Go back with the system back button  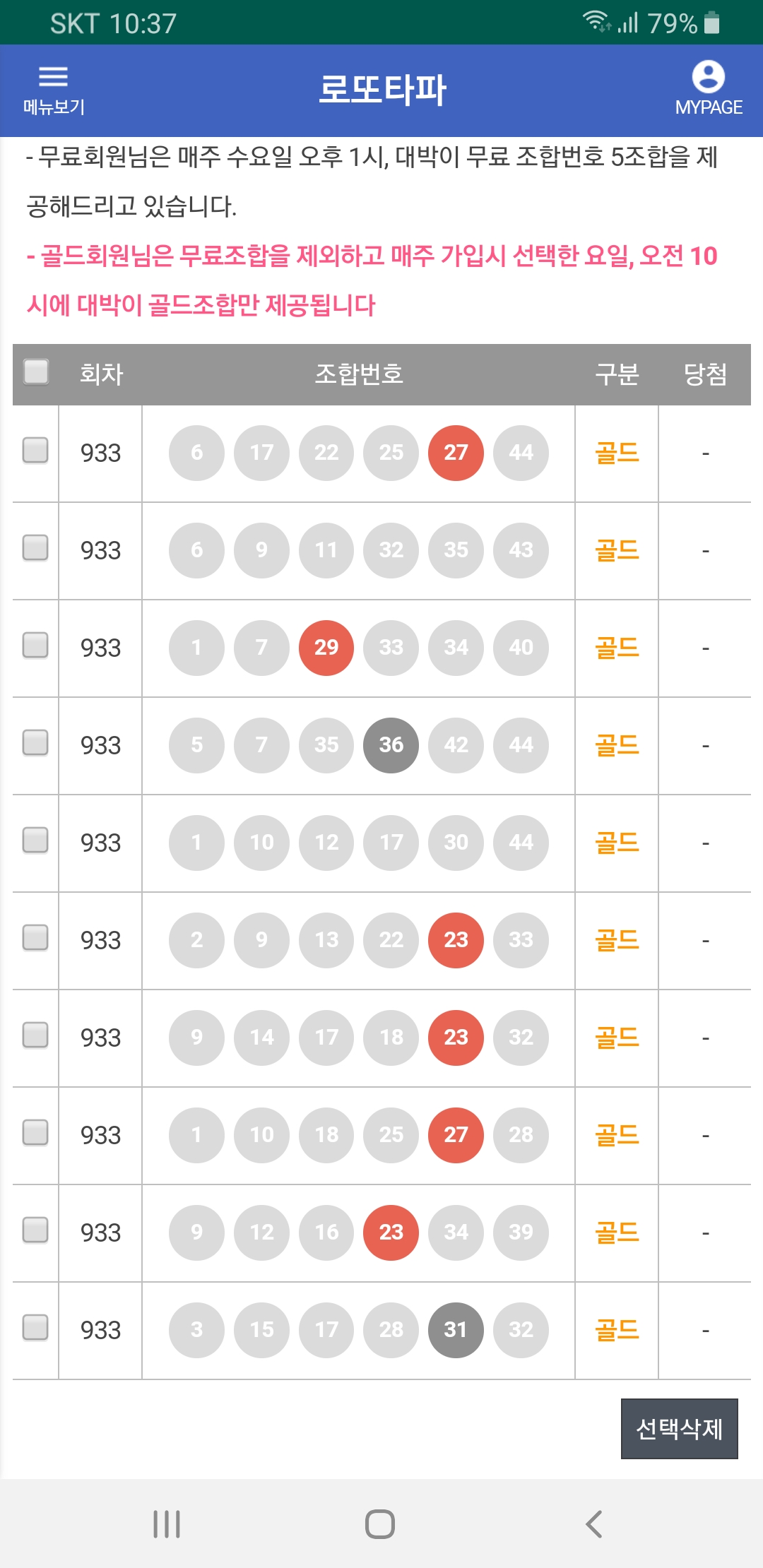[x=594, y=1524]
